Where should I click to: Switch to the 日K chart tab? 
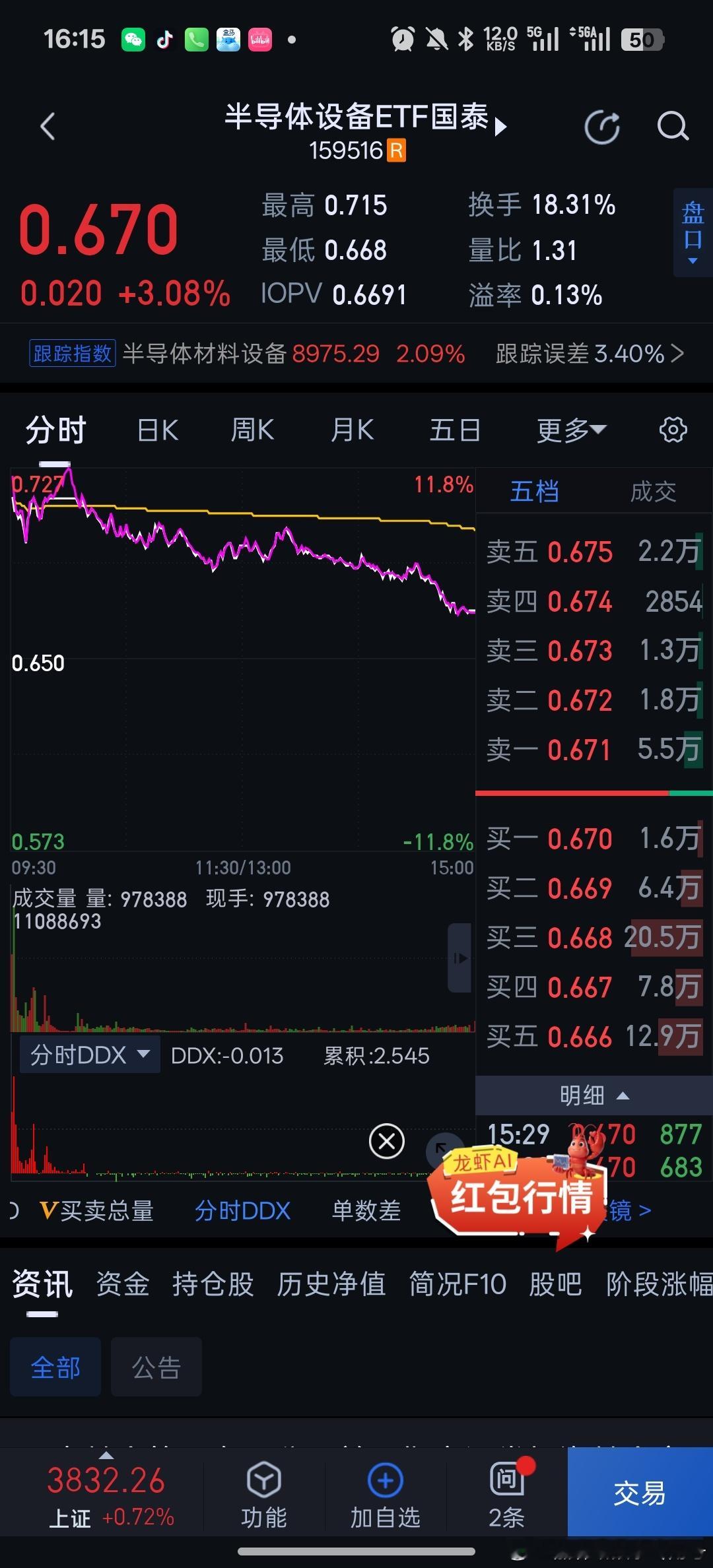click(x=158, y=430)
